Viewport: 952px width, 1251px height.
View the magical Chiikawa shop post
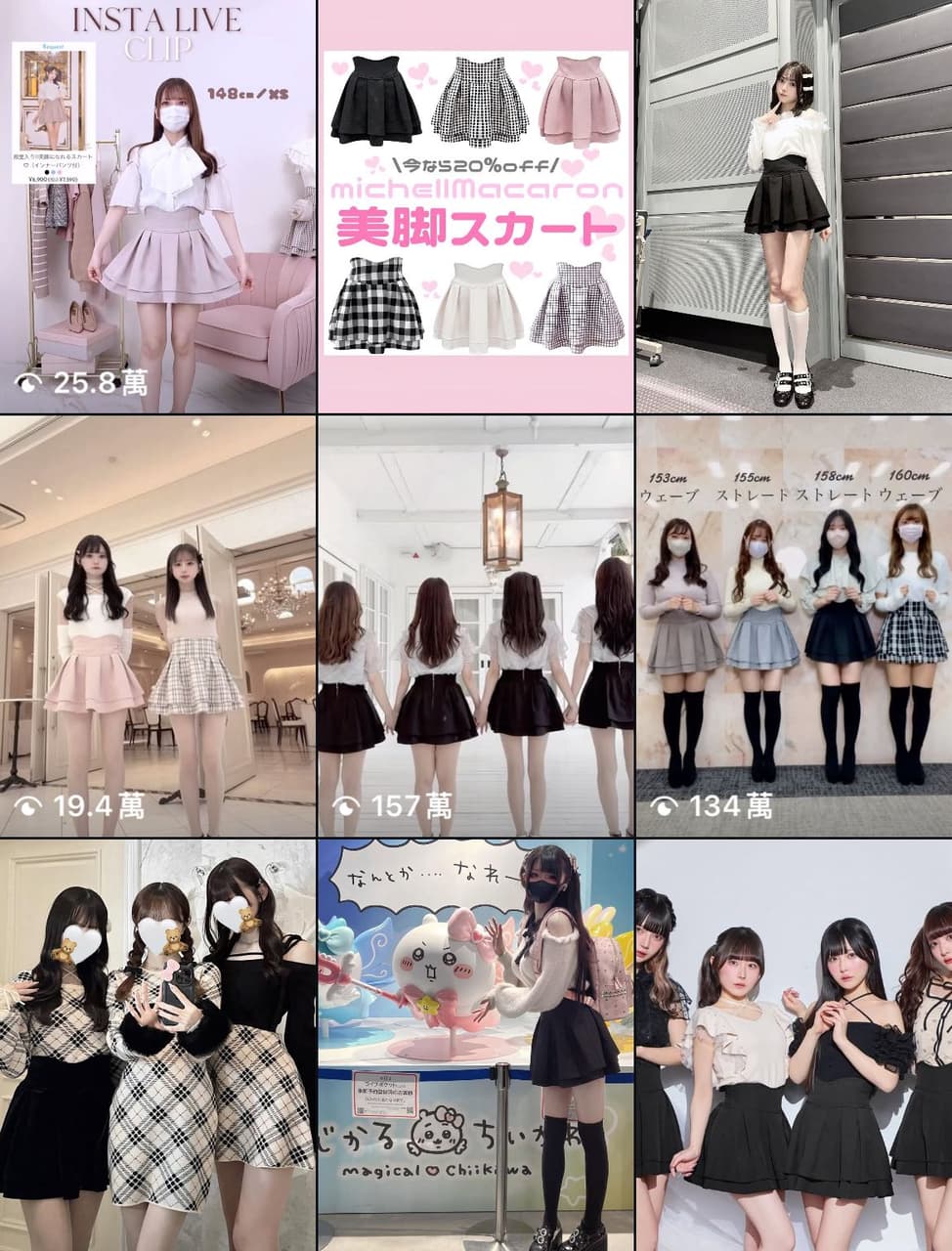475,1046
